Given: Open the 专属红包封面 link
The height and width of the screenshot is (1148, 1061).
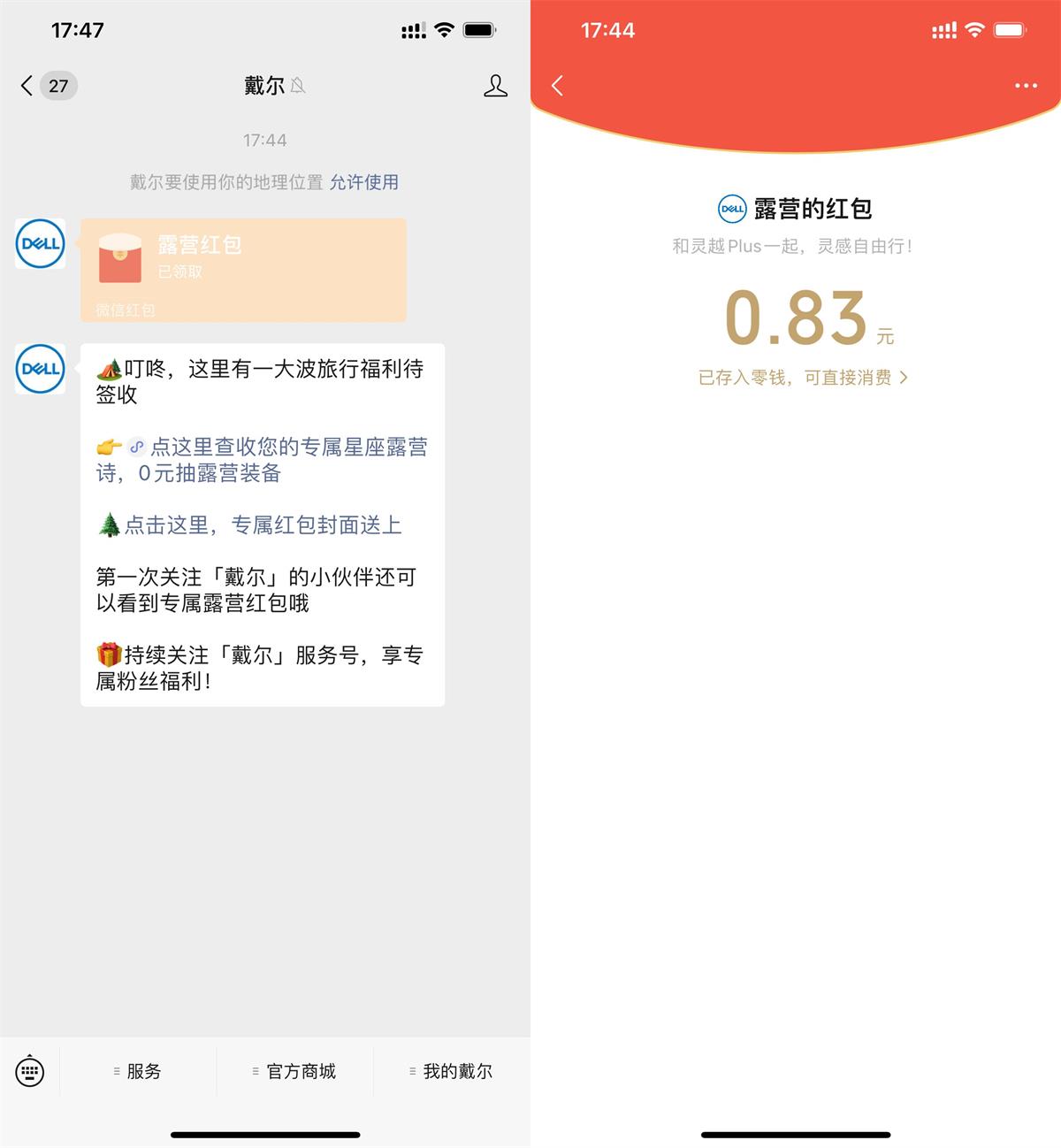Looking at the screenshot, I should click(262, 525).
